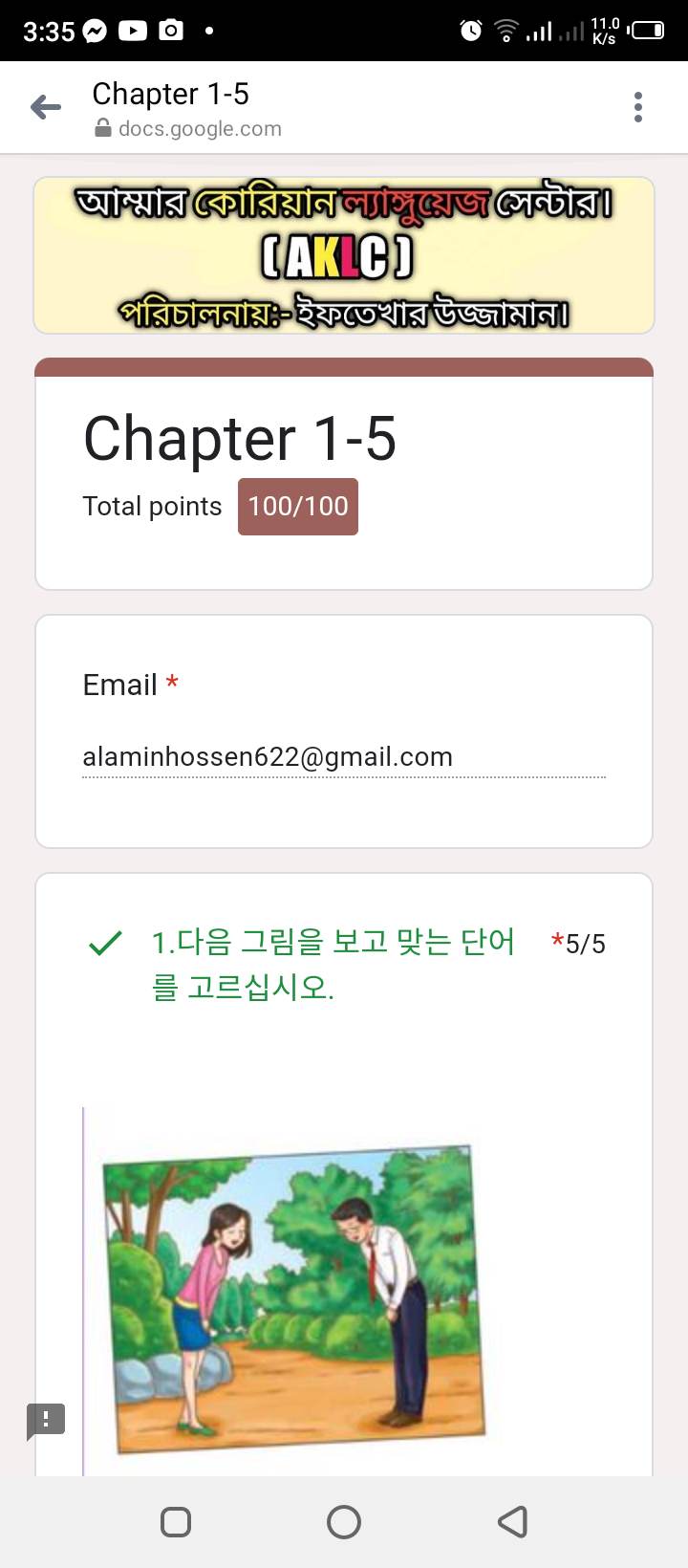Image resolution: width=688 pixels, height=1568 pixels.
Task: Open the three-dot overflow menu
Action: pos(638,107)
